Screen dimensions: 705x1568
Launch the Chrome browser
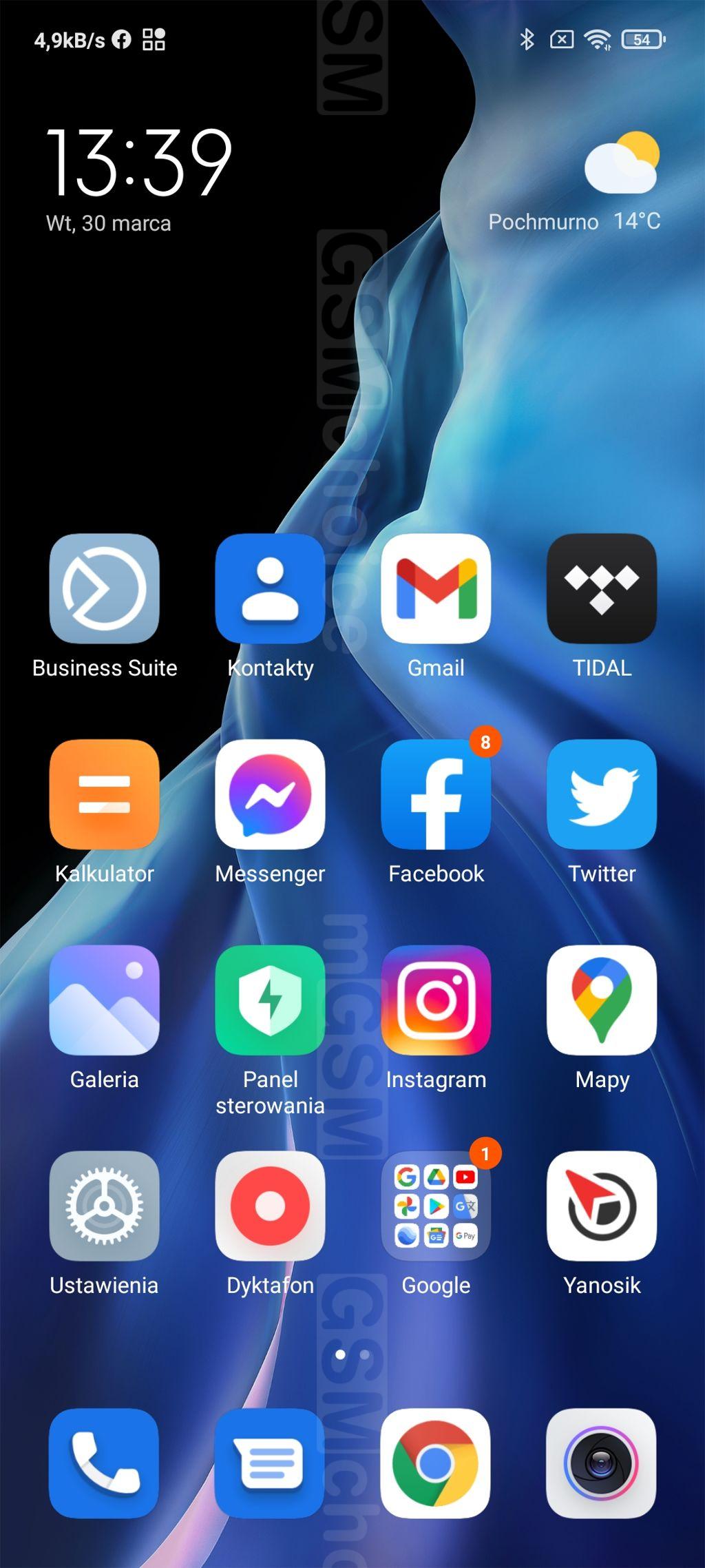click(x=436, y=1463)
